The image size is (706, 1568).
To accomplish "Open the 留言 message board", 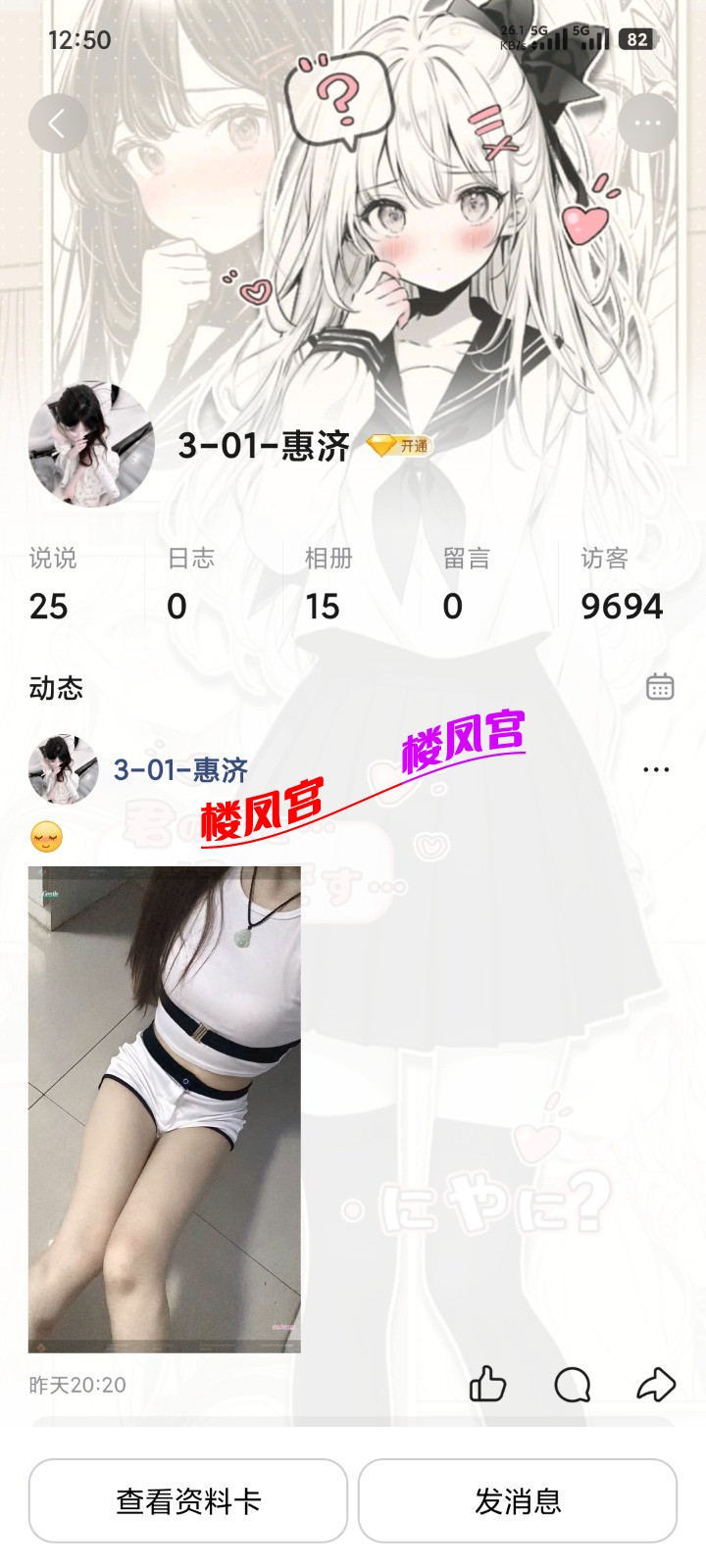I will coord(466,585).
